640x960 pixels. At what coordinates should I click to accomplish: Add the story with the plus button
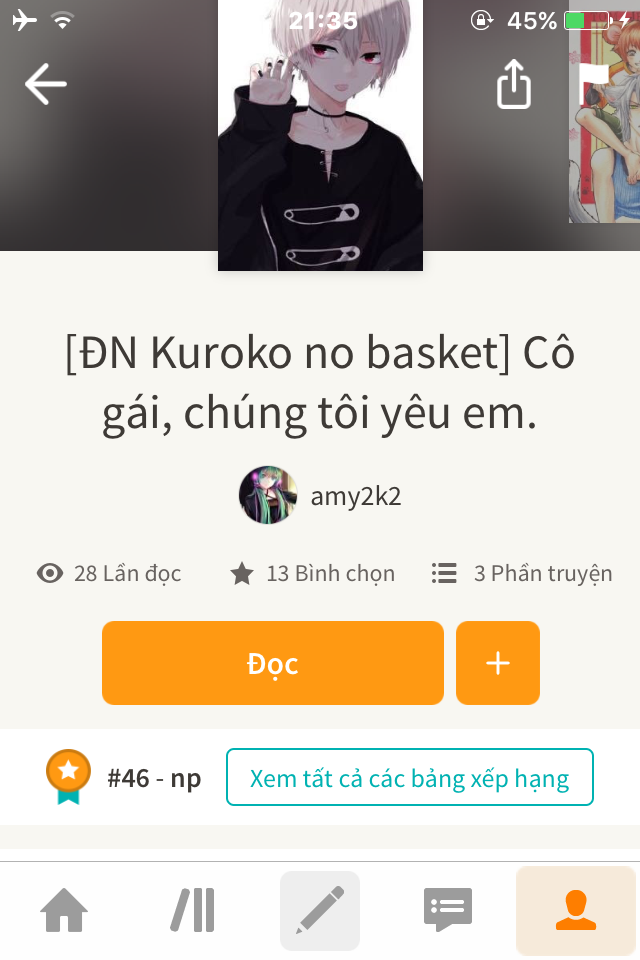498,663
